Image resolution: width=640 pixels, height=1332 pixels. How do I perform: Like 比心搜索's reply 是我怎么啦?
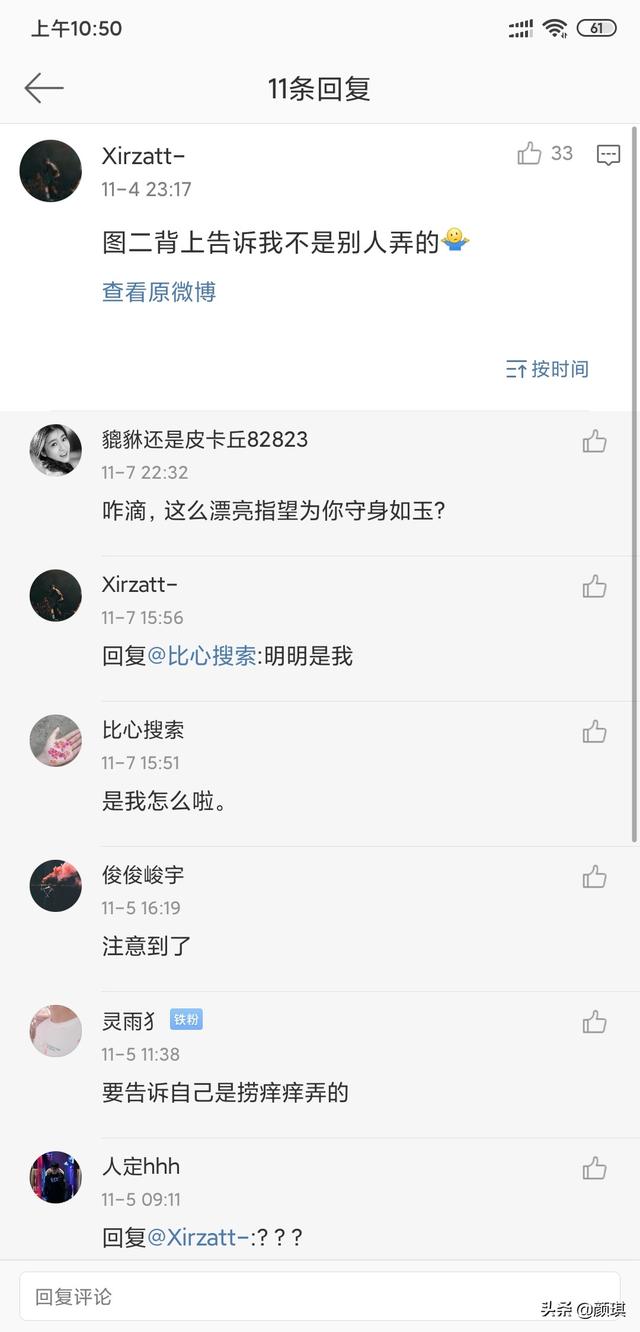point(595,731)
